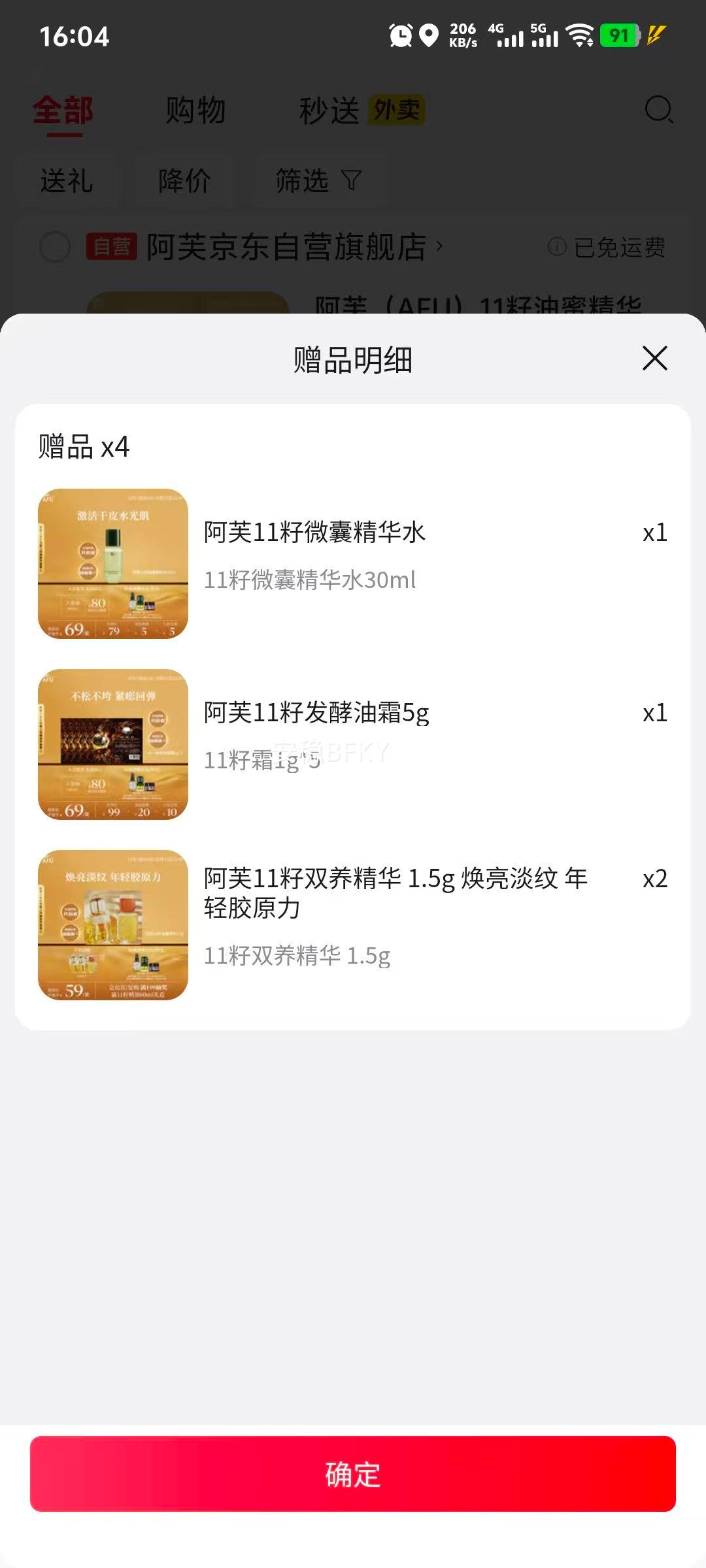Open search with the magnifier icon

tap(658, 110)
